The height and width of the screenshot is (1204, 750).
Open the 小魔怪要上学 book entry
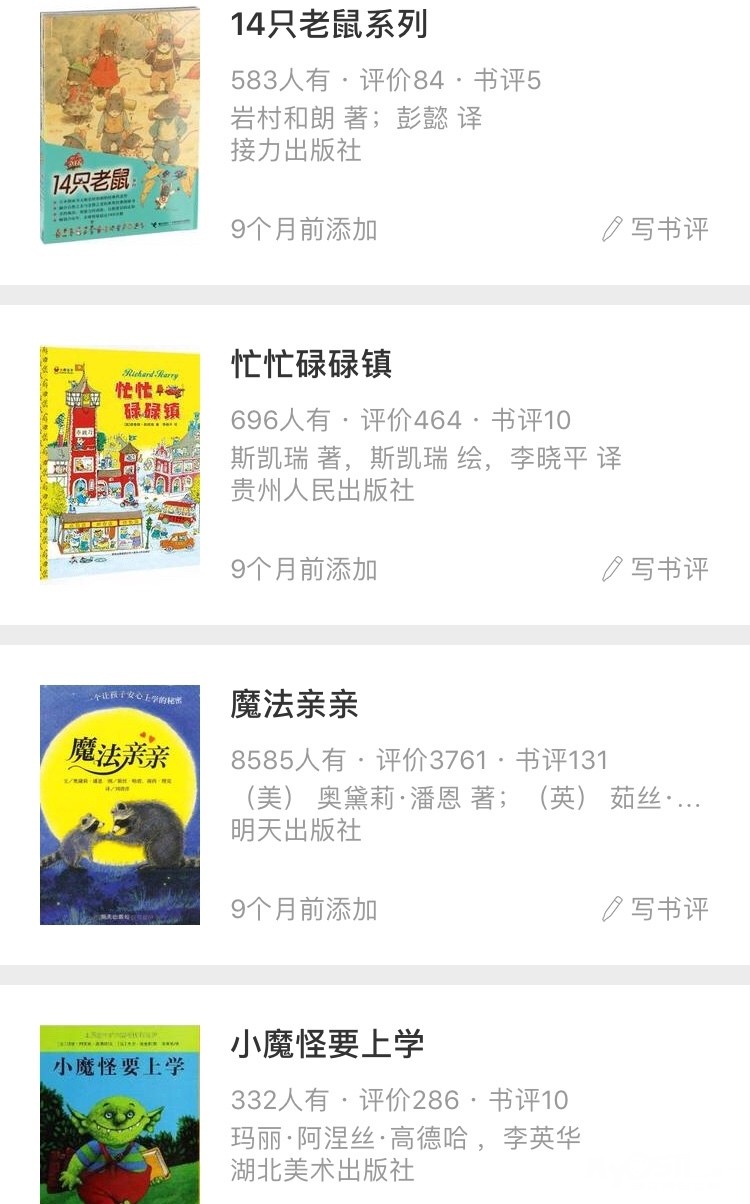328,1044
